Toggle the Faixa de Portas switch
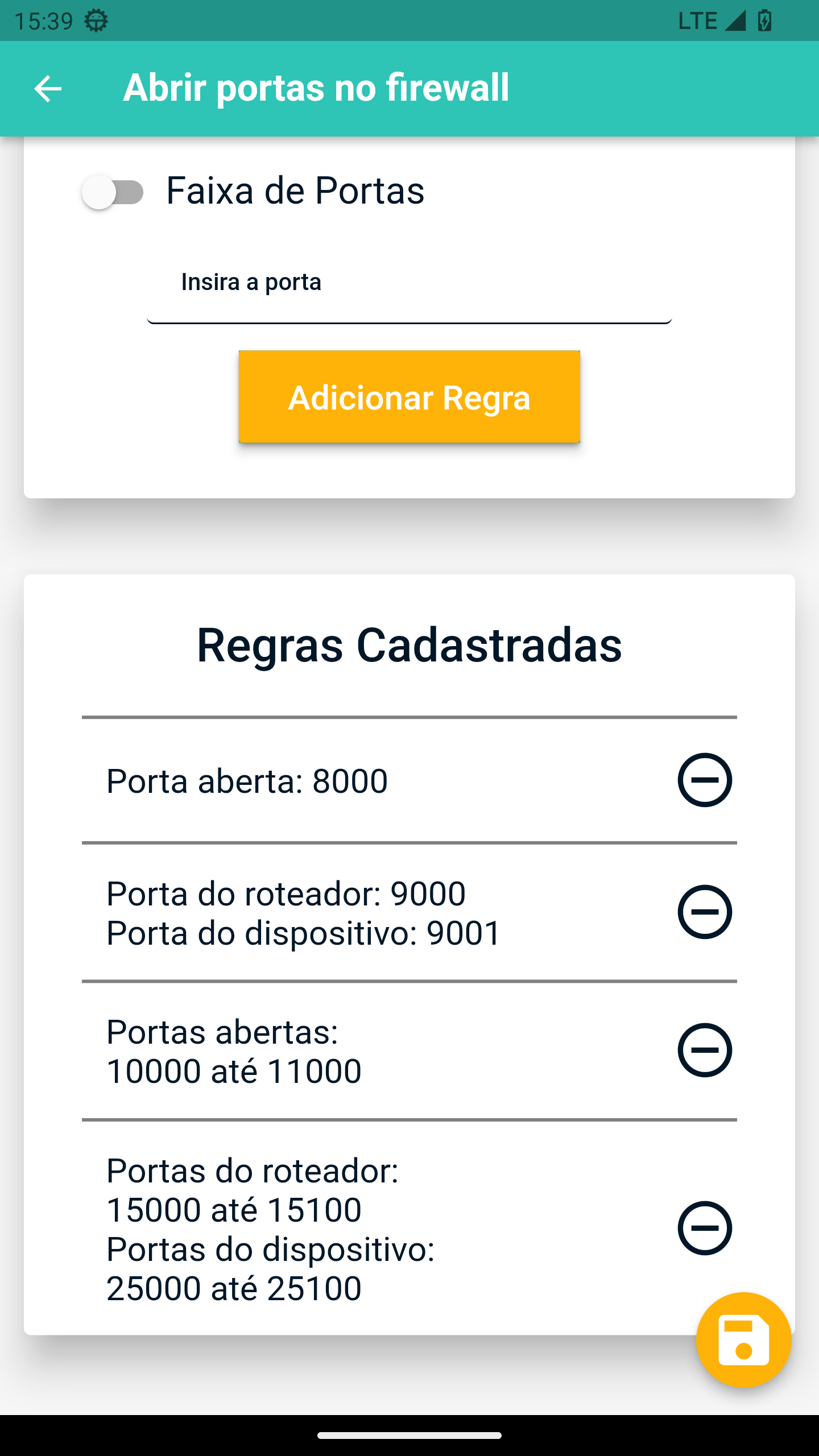 click(x=113, y=192)
